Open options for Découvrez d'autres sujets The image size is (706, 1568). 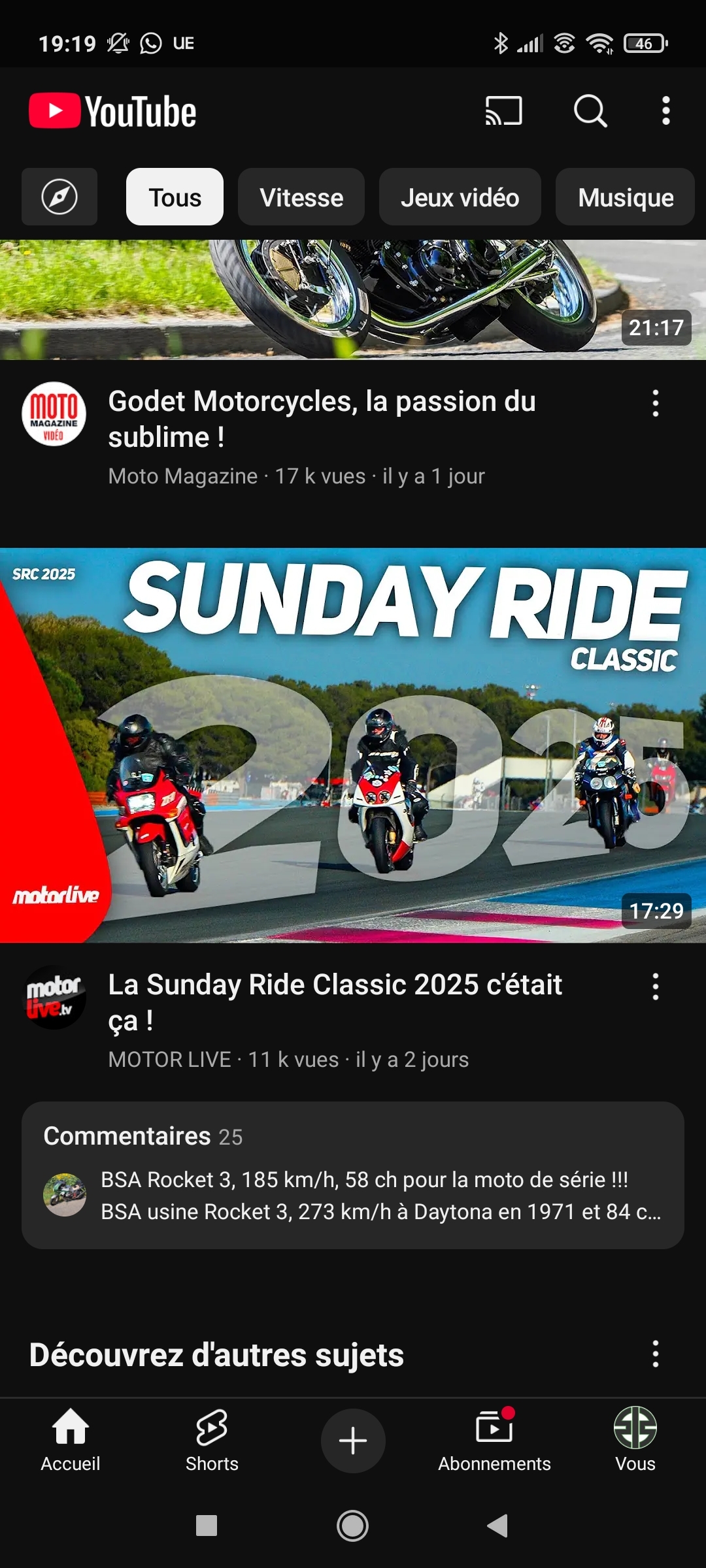pyautogui.click(x=655, y=1354)
